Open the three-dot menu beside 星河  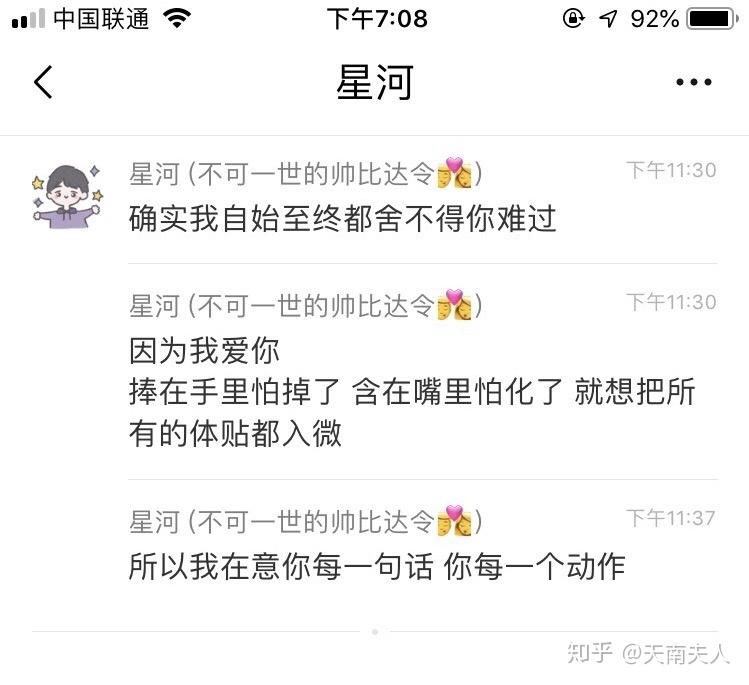(x=693, y=82)
